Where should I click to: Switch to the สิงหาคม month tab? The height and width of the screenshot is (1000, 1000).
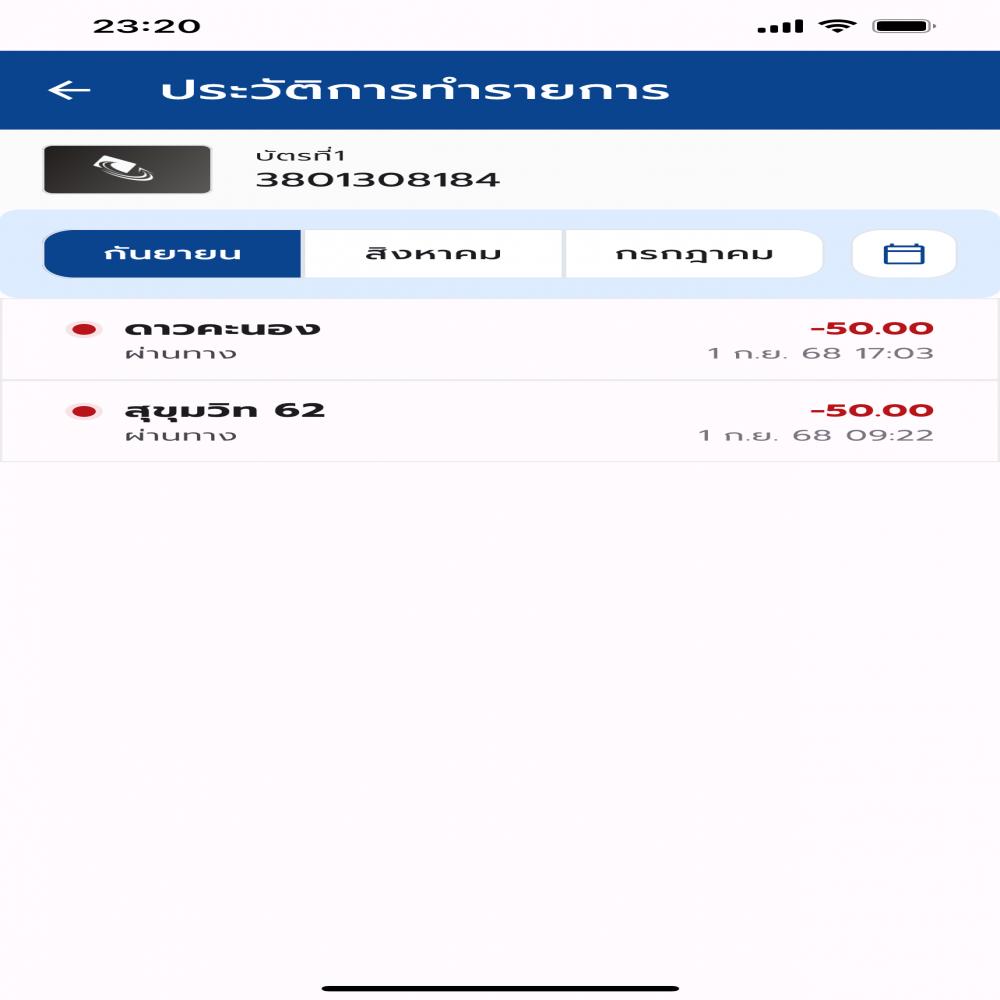point(433,253)
